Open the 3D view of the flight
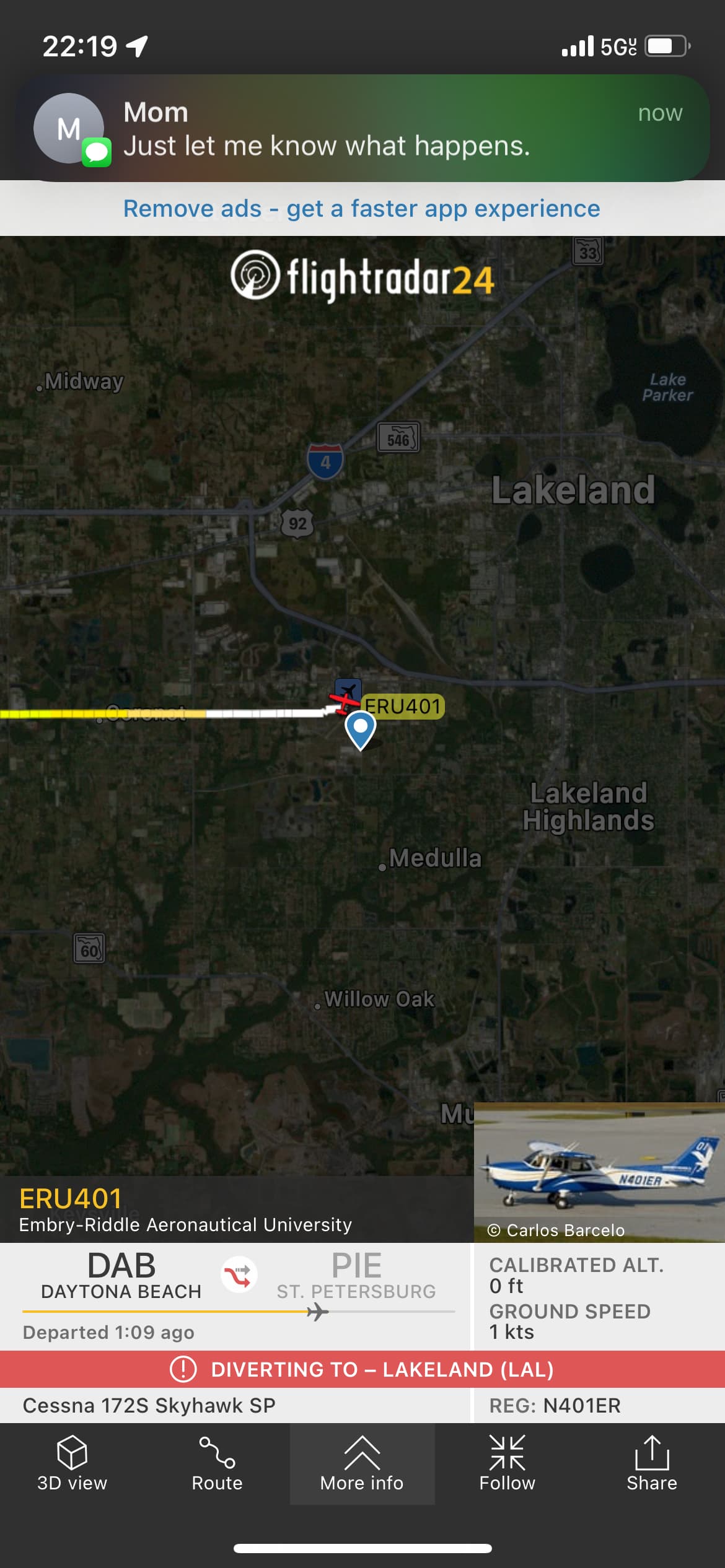The image size is (725, 1568). coord(72,1464)
